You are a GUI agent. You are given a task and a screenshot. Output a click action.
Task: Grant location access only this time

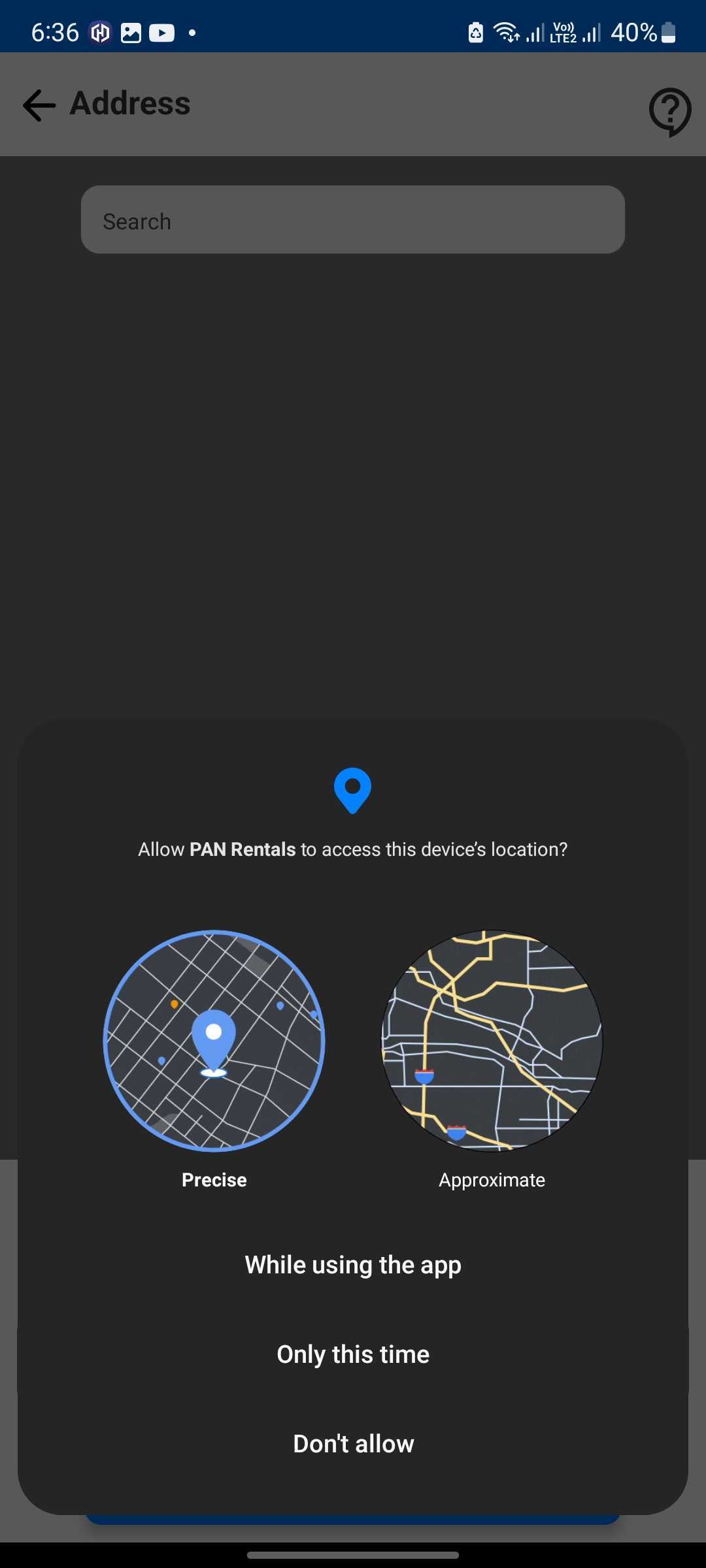click(x=353, y=1354)
